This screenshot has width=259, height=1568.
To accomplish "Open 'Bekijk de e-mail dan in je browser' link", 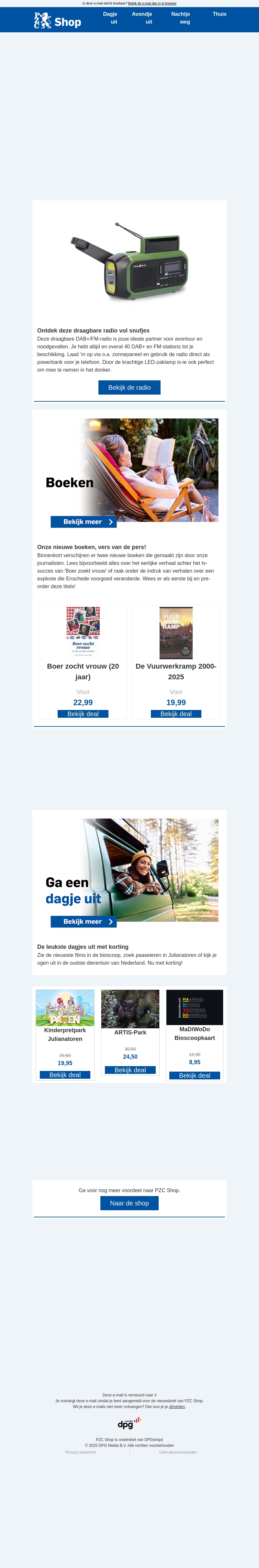I will (x=152, y=3).
